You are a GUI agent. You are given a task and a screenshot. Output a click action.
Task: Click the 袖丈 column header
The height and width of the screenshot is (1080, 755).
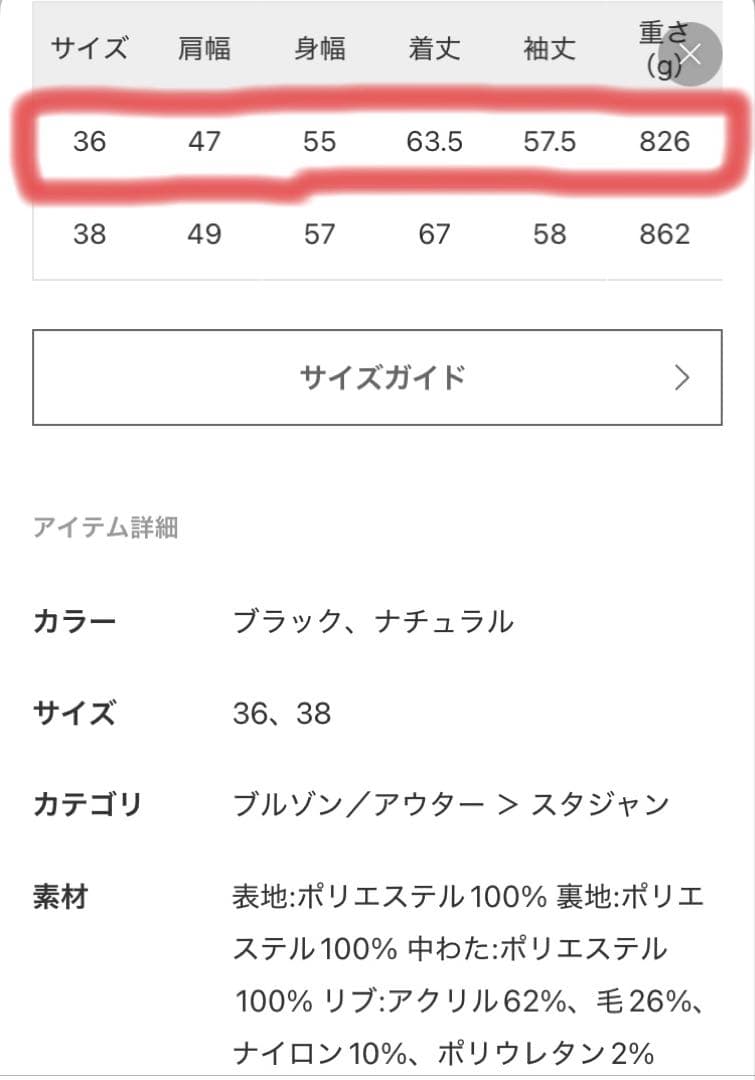click(548, 48)
